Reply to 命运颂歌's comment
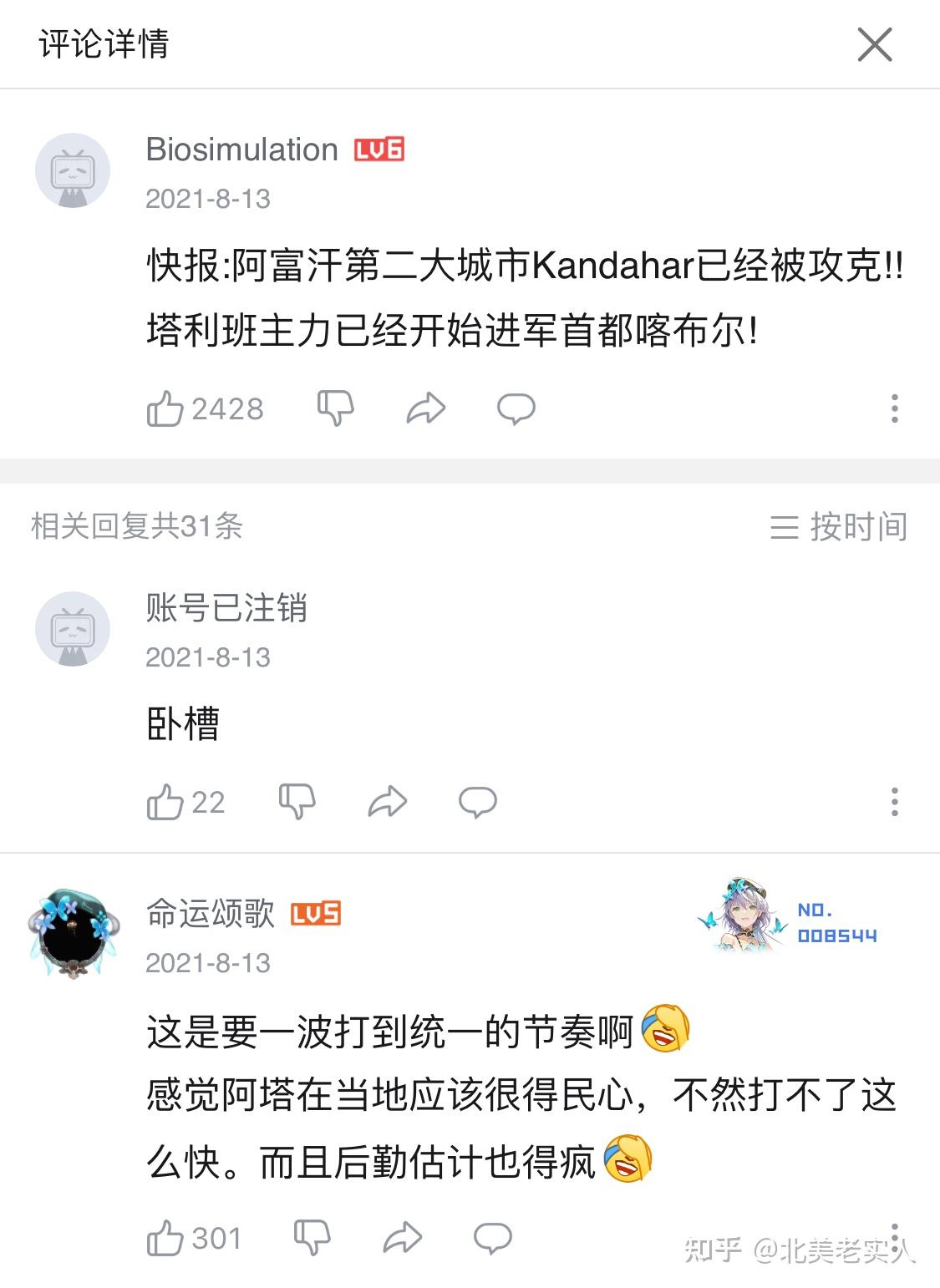 pos(493,1238)
